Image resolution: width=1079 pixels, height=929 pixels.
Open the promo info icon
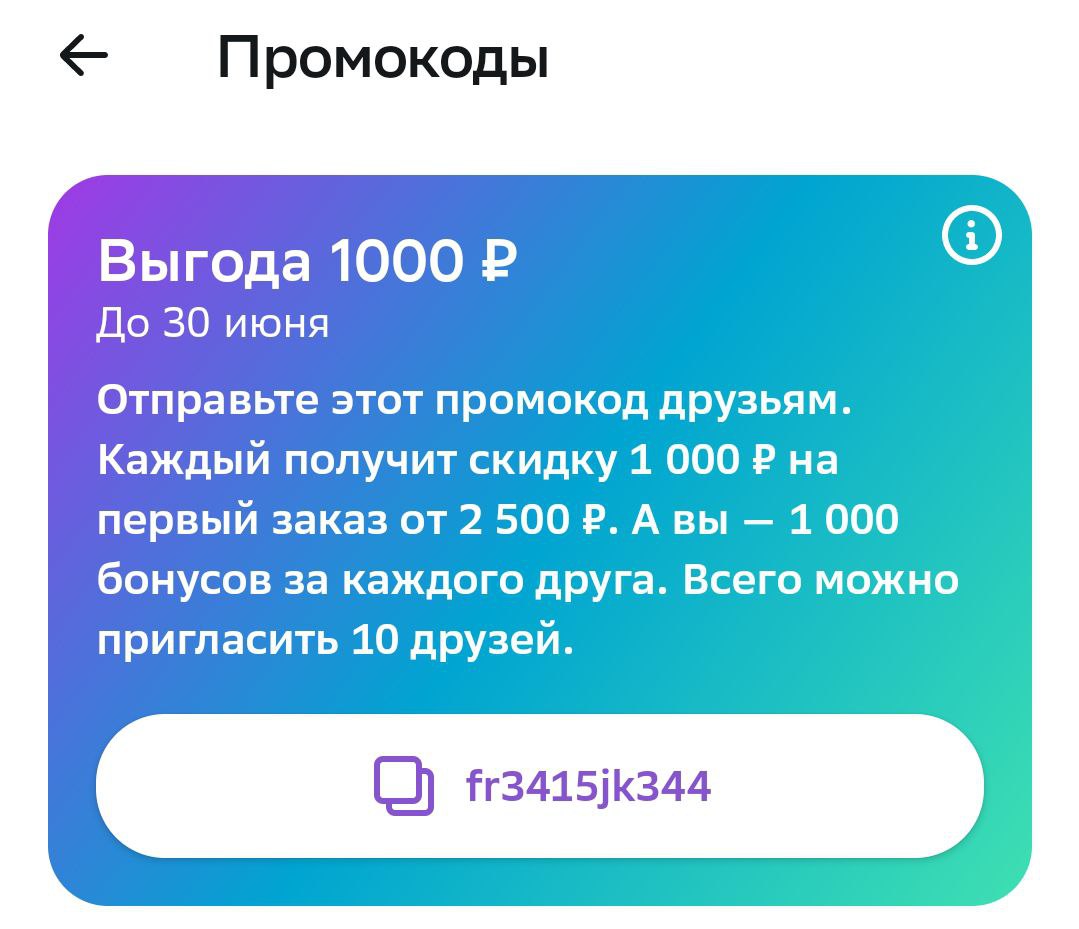pos(971,237)
